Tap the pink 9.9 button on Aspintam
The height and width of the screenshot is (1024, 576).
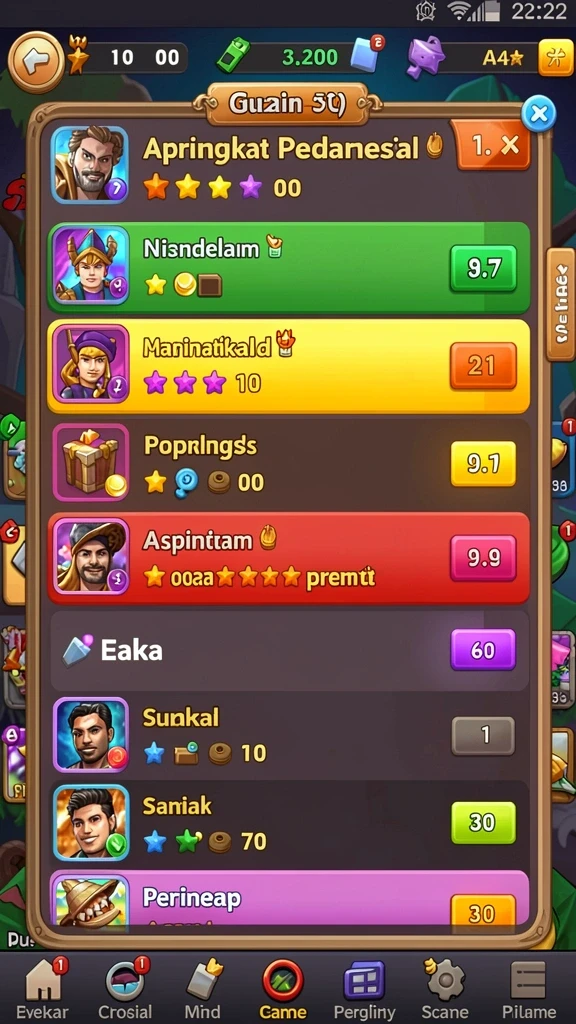(x=483, y=558)
